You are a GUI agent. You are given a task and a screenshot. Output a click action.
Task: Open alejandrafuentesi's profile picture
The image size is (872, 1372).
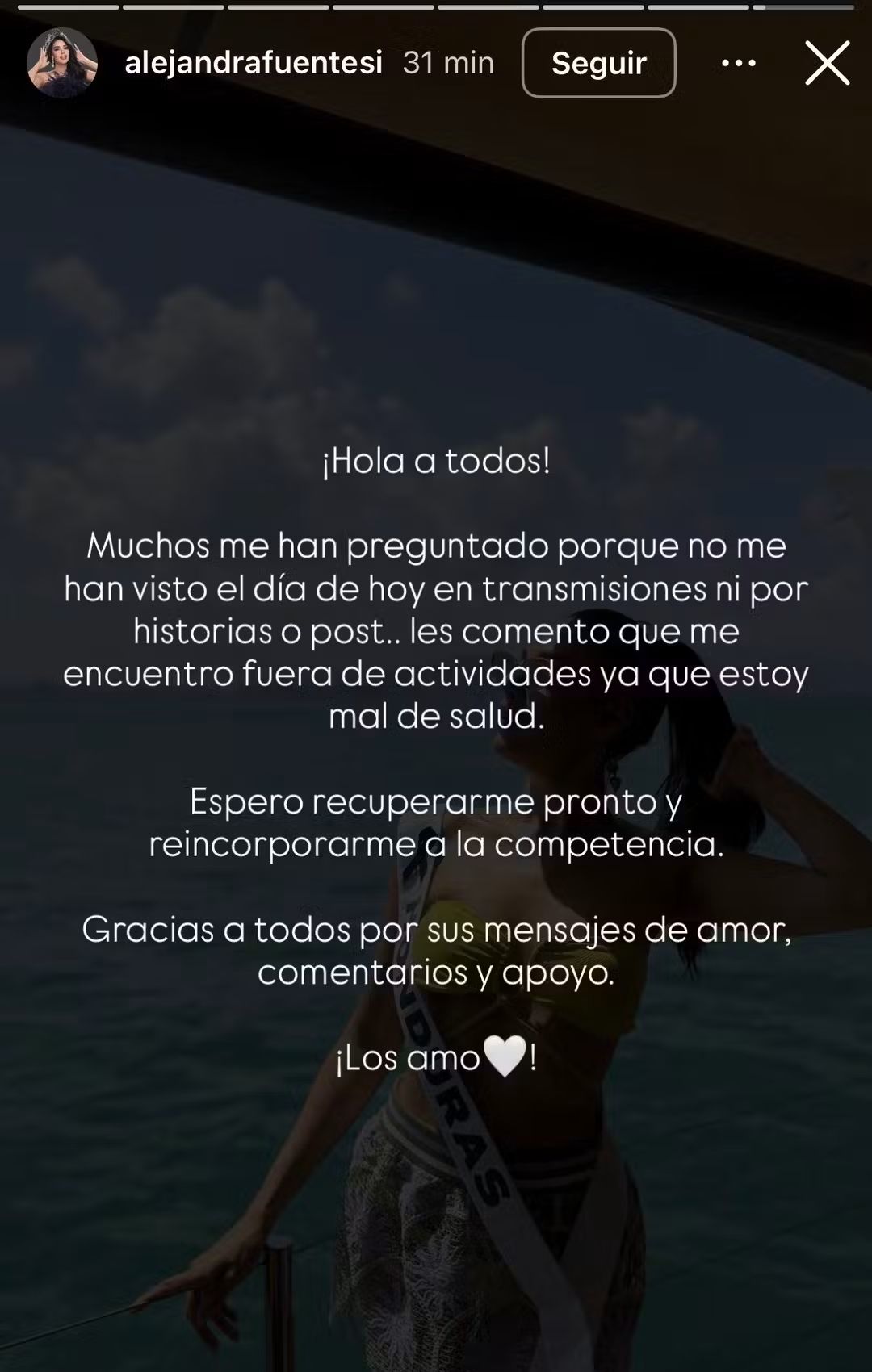pos(62,63)
